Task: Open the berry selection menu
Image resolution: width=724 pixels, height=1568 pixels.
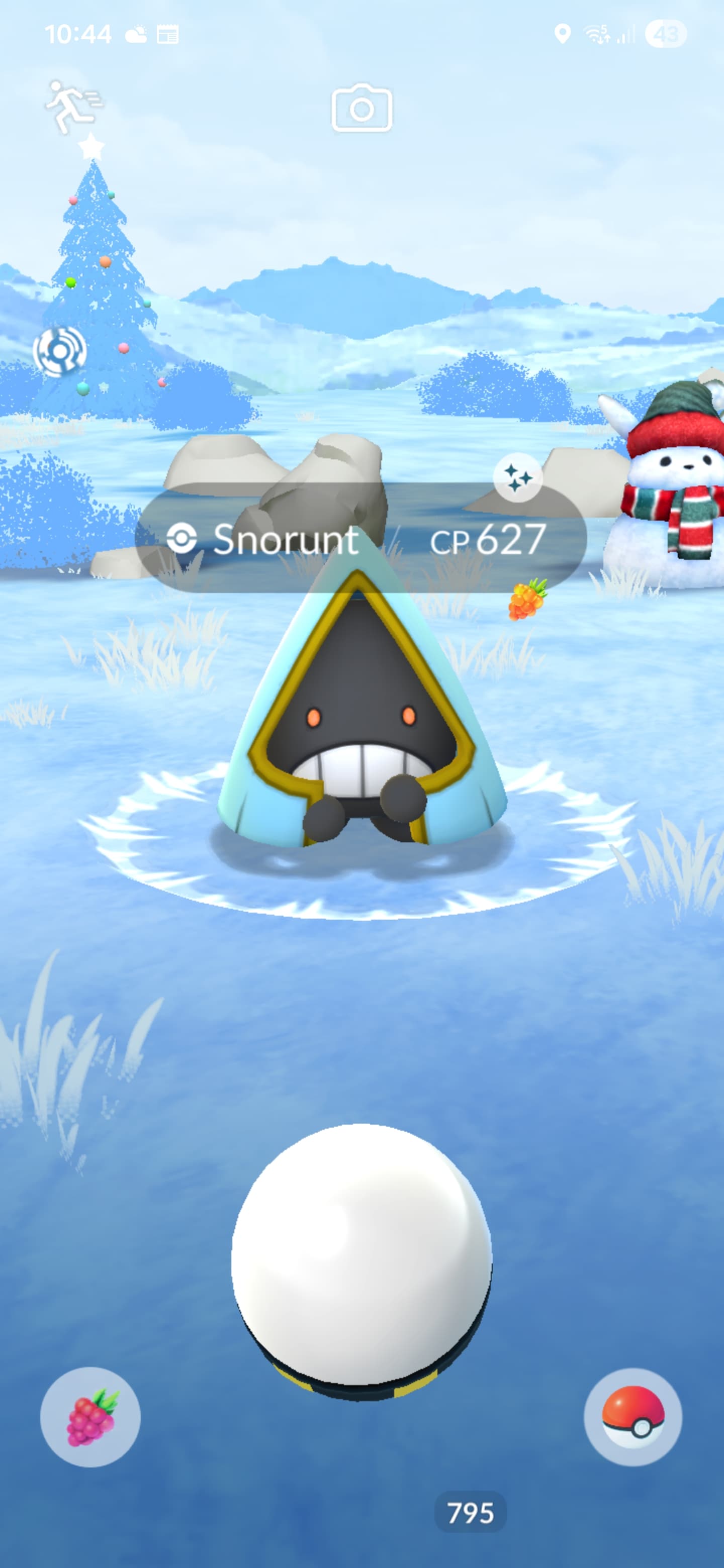Action: (x=90, y=1417)
